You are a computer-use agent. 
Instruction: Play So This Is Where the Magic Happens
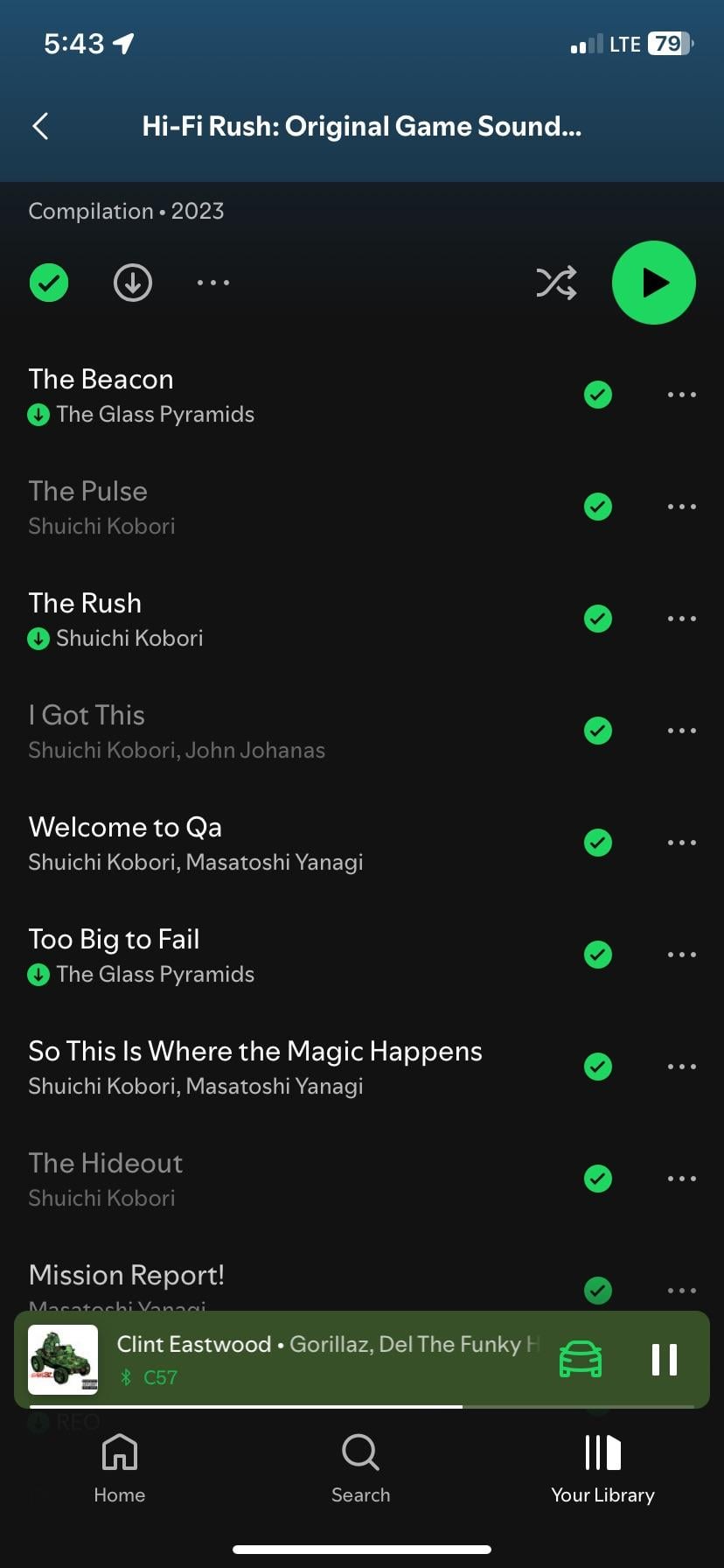point(255,1052)
